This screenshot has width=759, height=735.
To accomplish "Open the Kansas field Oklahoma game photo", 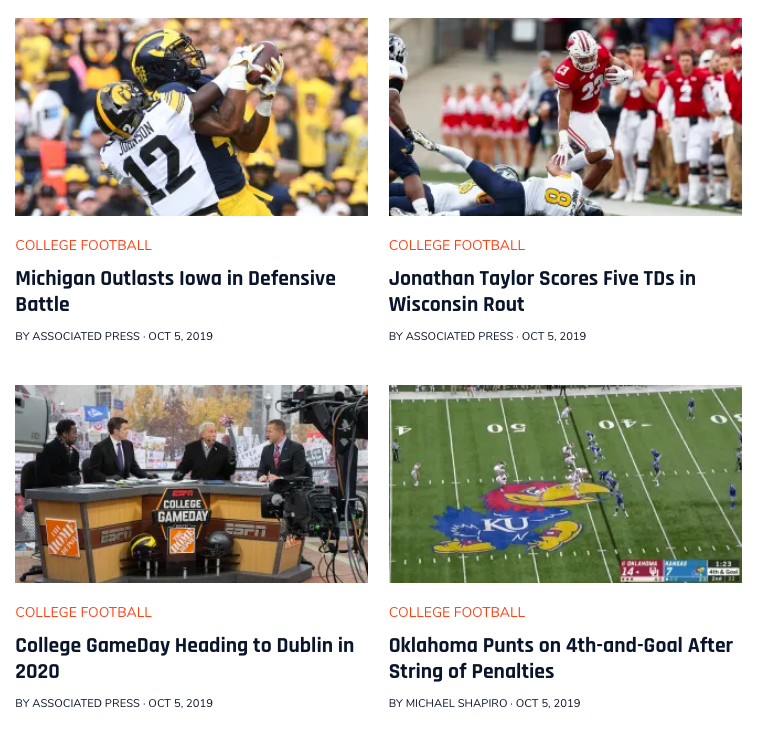I will pyautogui.click(x=565, y=484).
